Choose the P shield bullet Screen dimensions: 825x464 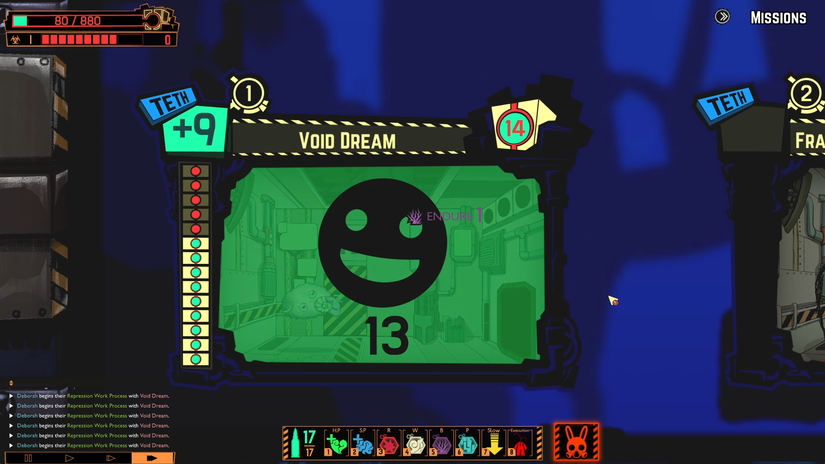point(467,443)
